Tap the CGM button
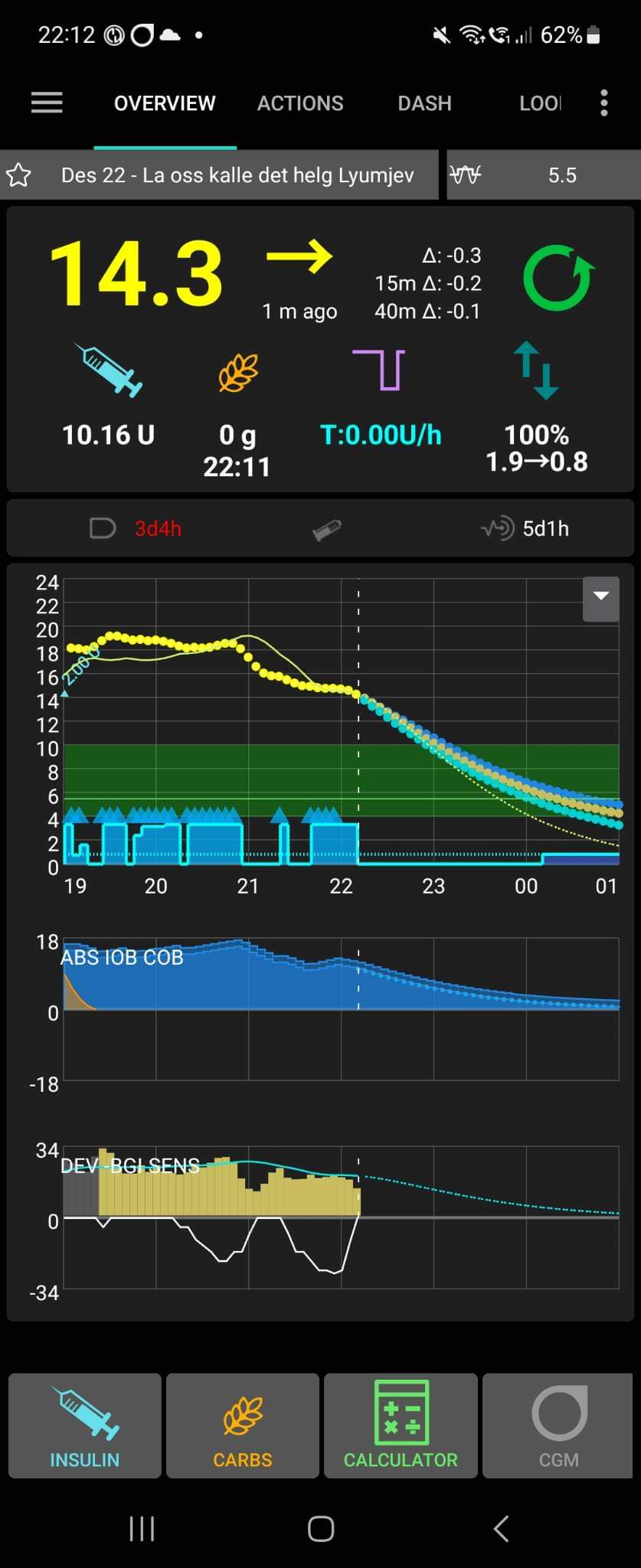Screen dimensions: 641x1568 tap(558, 1424)
